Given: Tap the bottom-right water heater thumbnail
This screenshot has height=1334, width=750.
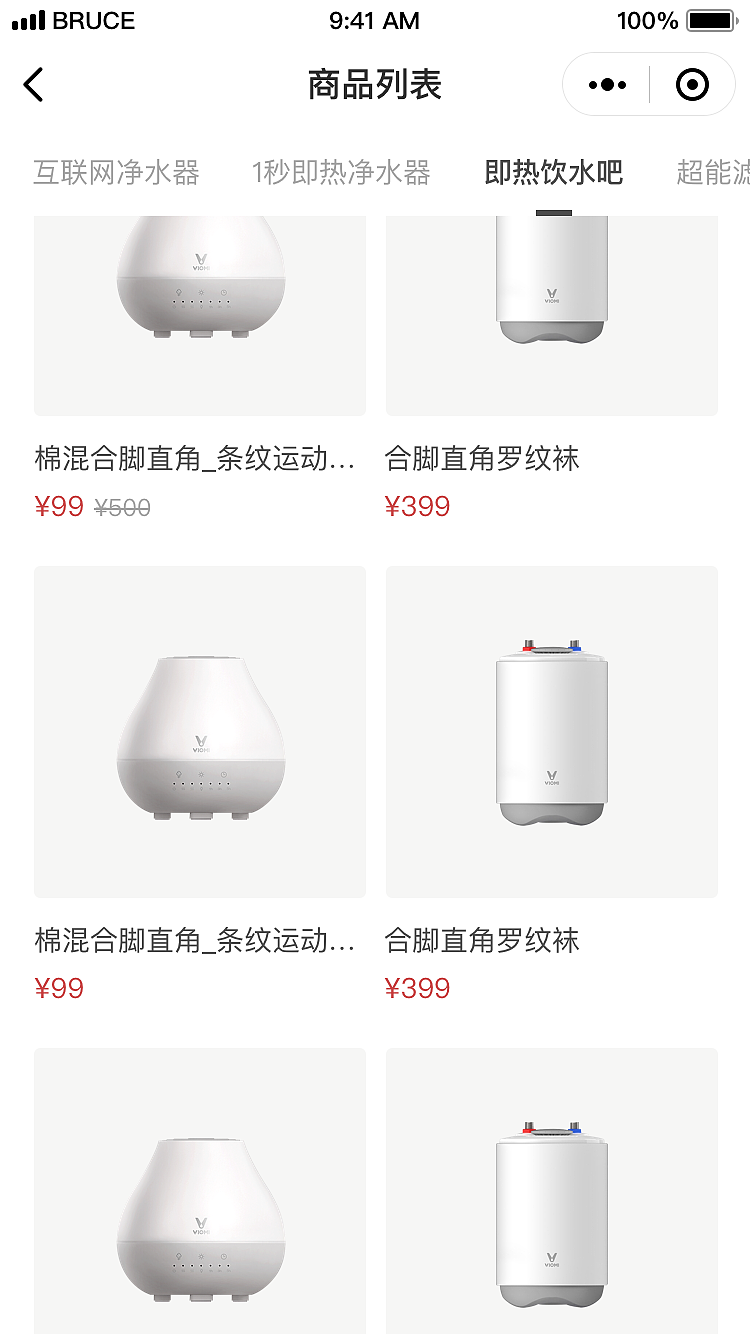Looking at the screenshot, I should point(551,1190).
